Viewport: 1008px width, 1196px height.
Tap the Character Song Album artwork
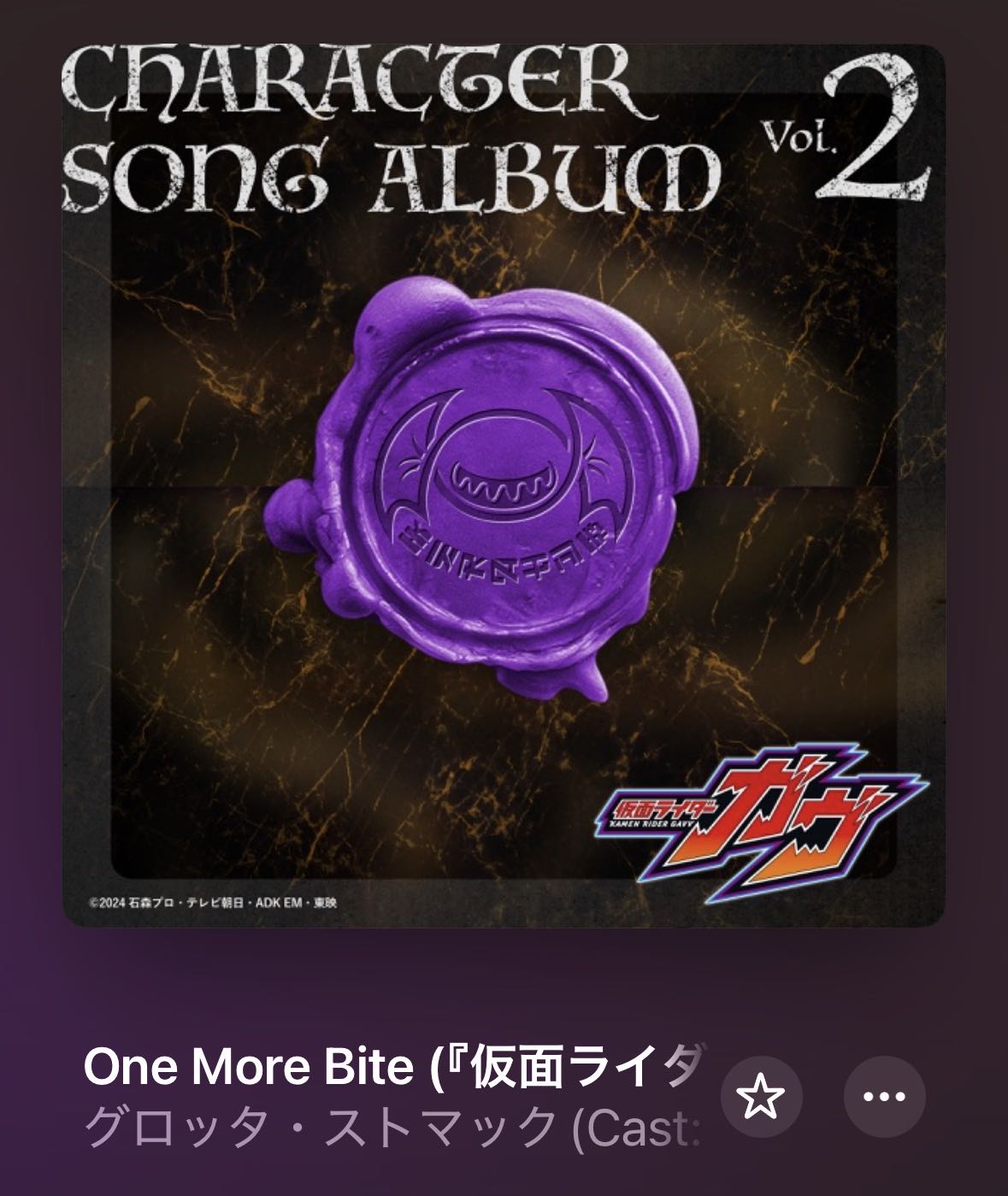tap(504, 485)
